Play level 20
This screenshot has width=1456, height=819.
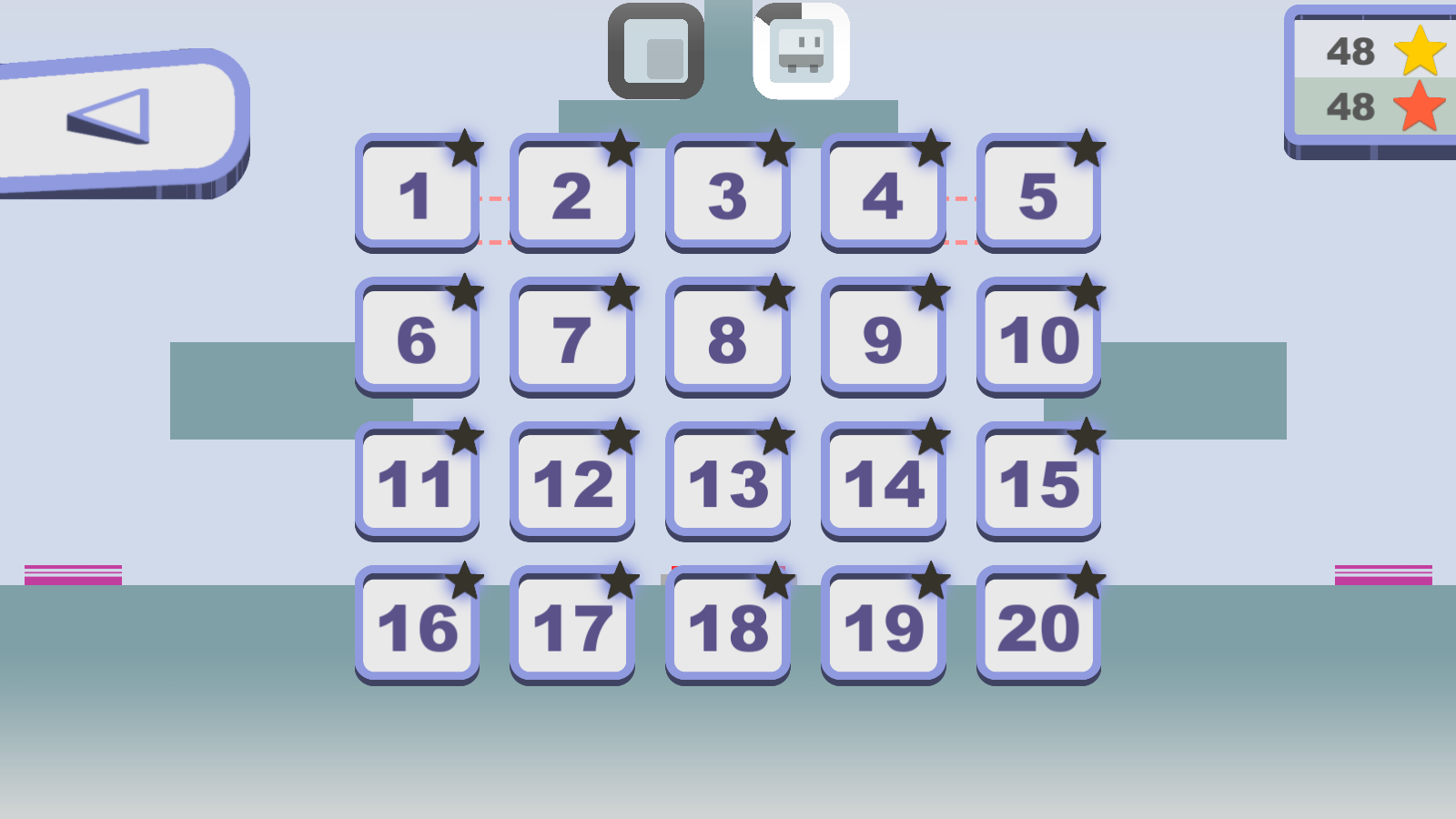coord(1038,625)
